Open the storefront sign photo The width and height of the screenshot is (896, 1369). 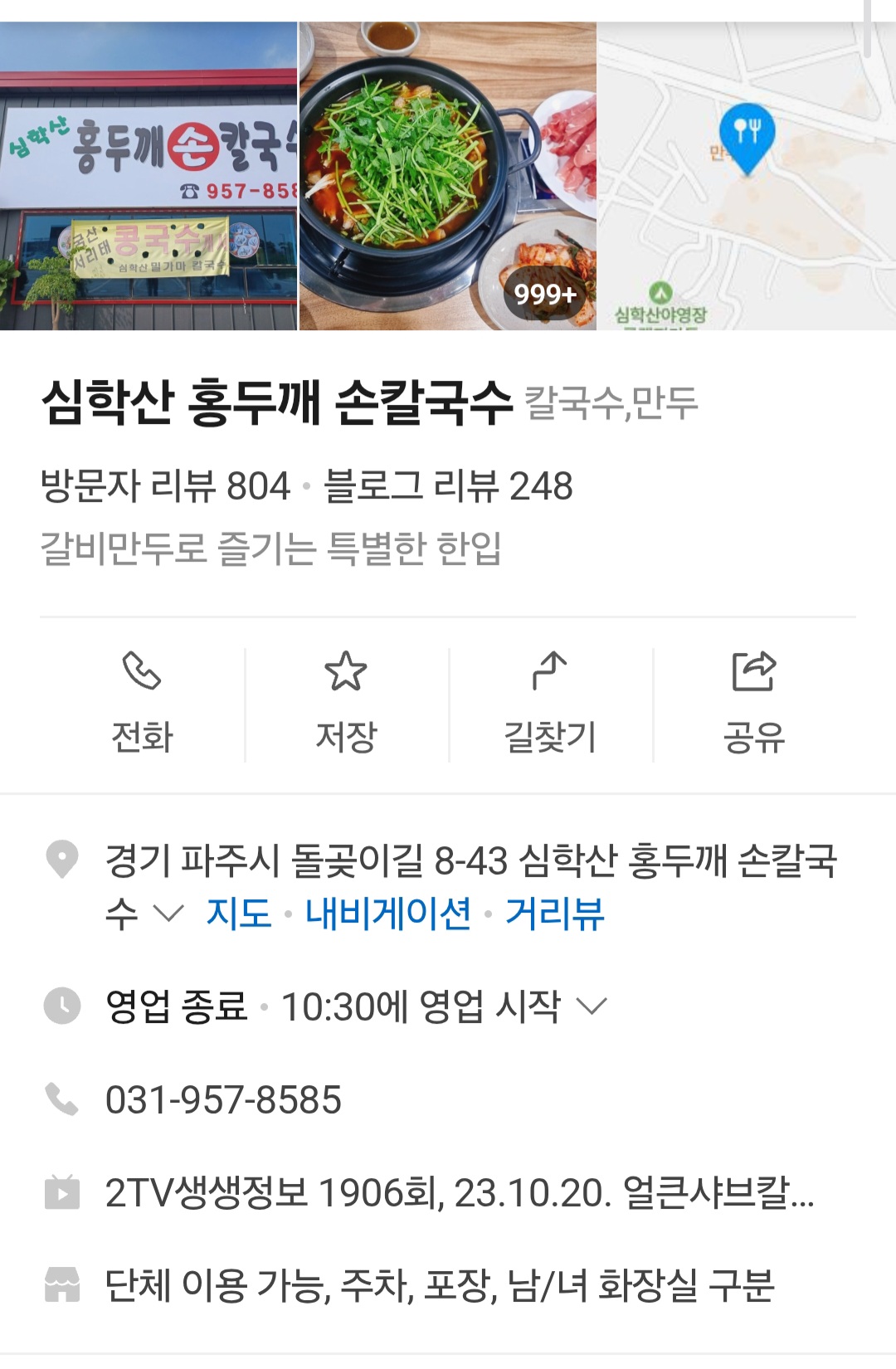pyautogui.click(x=149, y=176)
